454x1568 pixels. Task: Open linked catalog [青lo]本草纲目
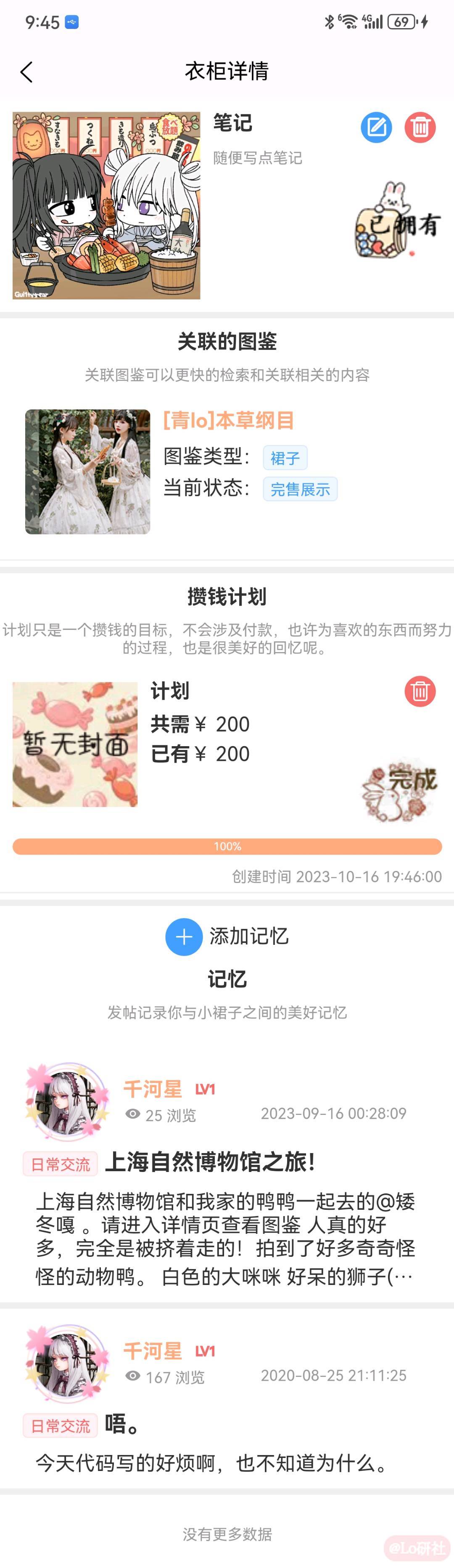[x=229, y=420]
